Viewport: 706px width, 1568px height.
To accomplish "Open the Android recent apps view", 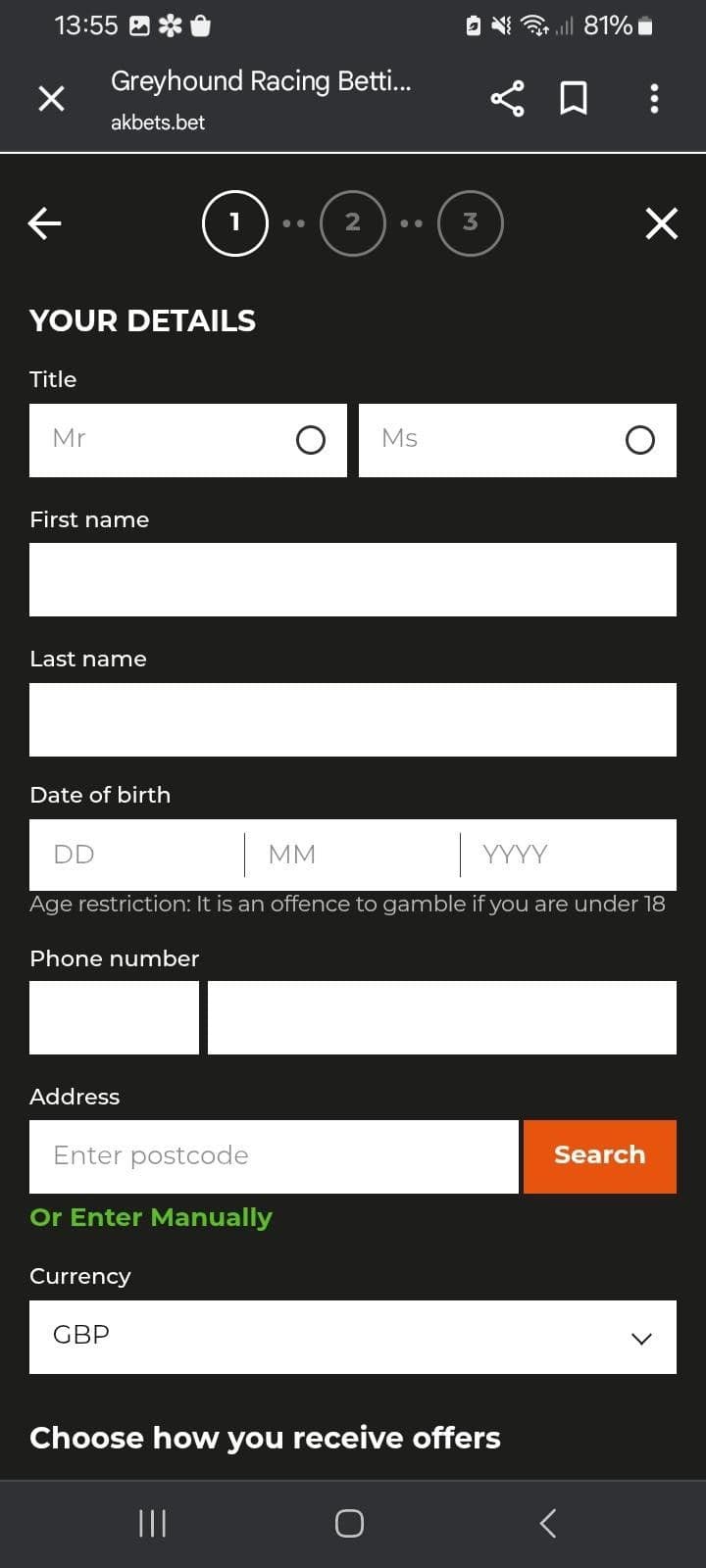I will 152,1522.
